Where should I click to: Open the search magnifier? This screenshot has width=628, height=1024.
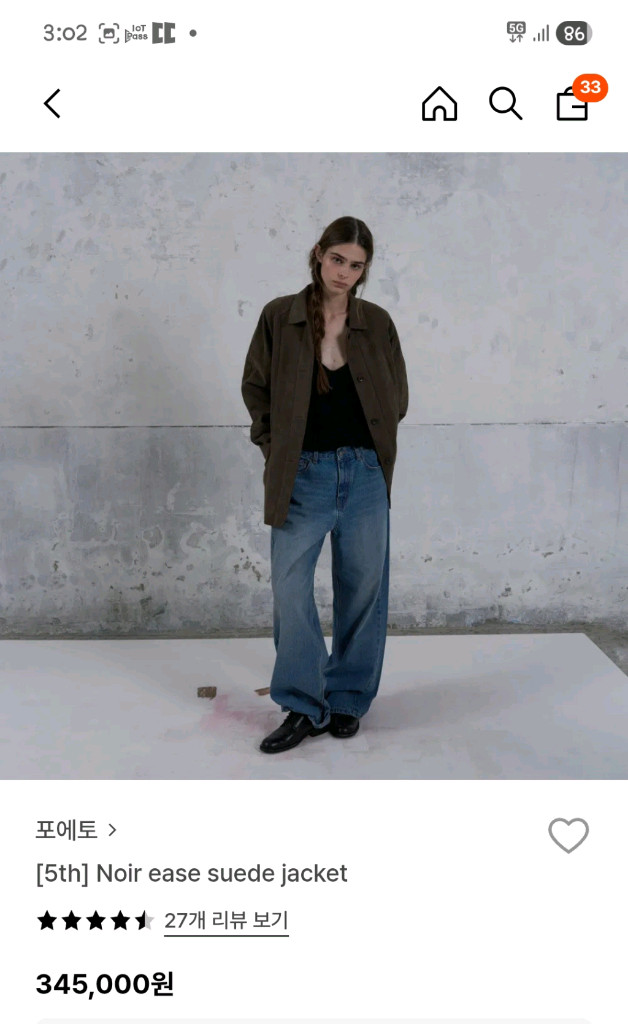(x=505, y=104)
